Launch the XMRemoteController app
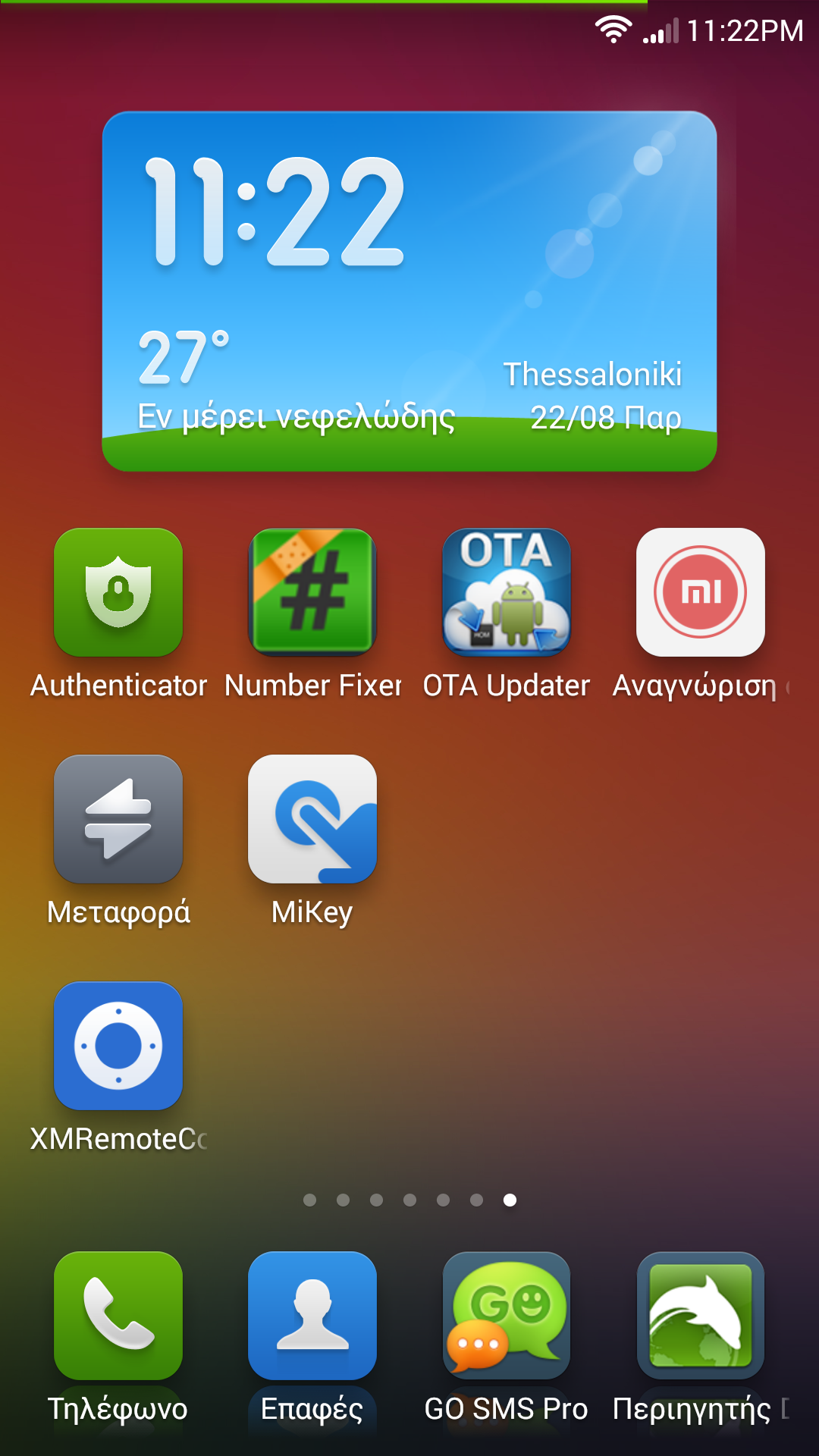The image size is (819, 1456). point(118,1046)
